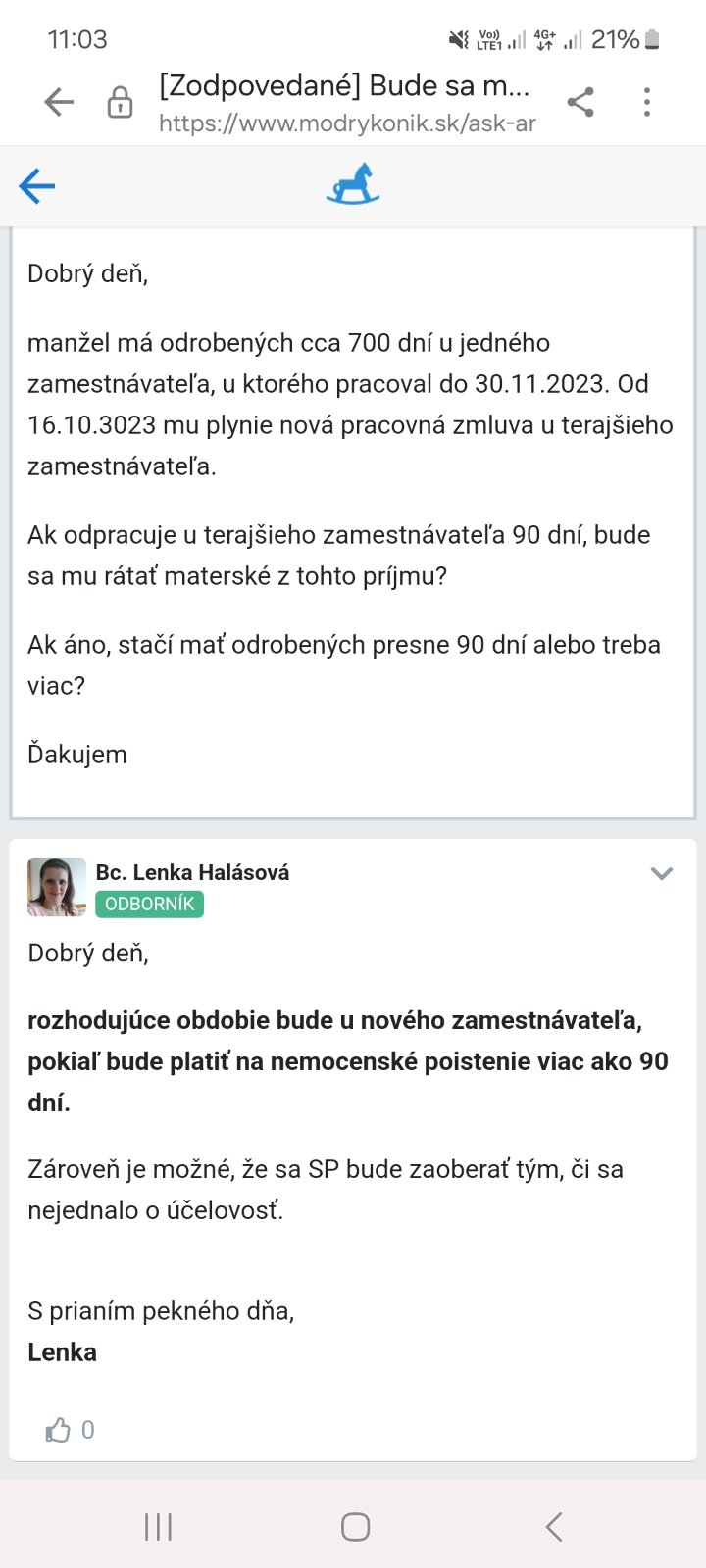Close the browser tab with the back arrow

(59, 102)
